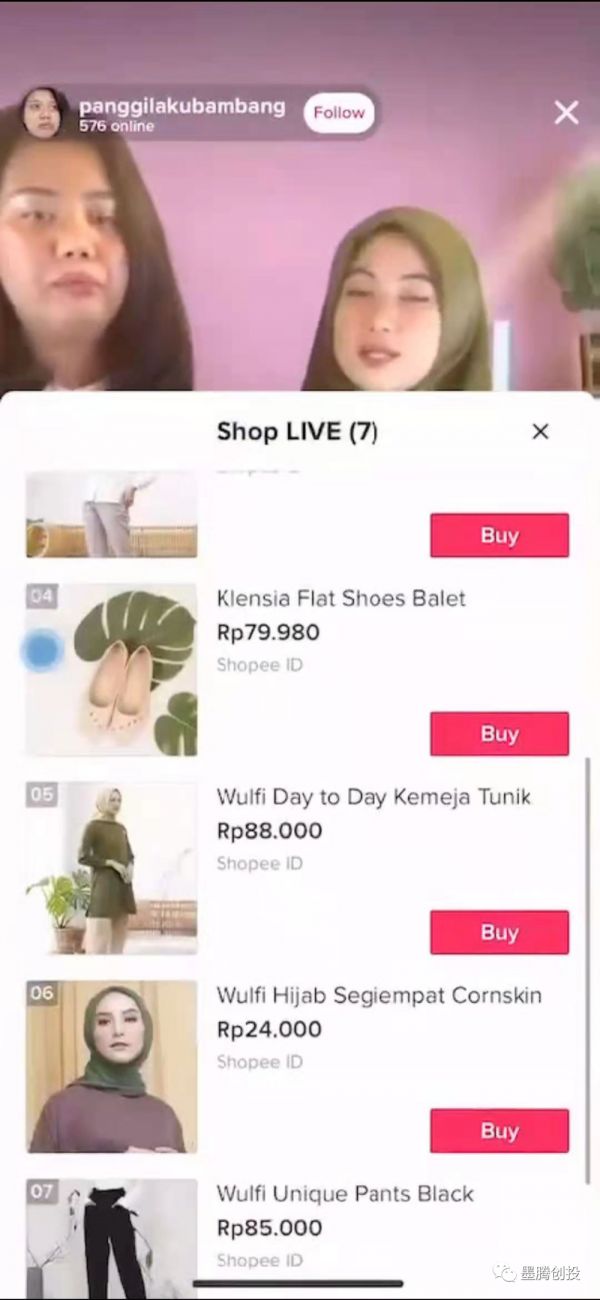Follow the panggilakubambang account

(x=339, y=113)
